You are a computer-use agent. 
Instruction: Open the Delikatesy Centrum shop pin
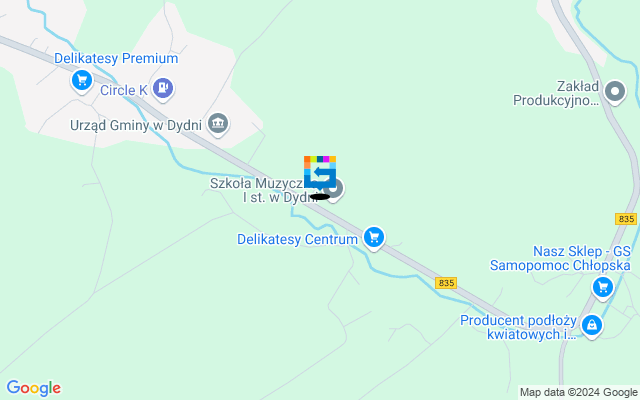coord(374,237)
